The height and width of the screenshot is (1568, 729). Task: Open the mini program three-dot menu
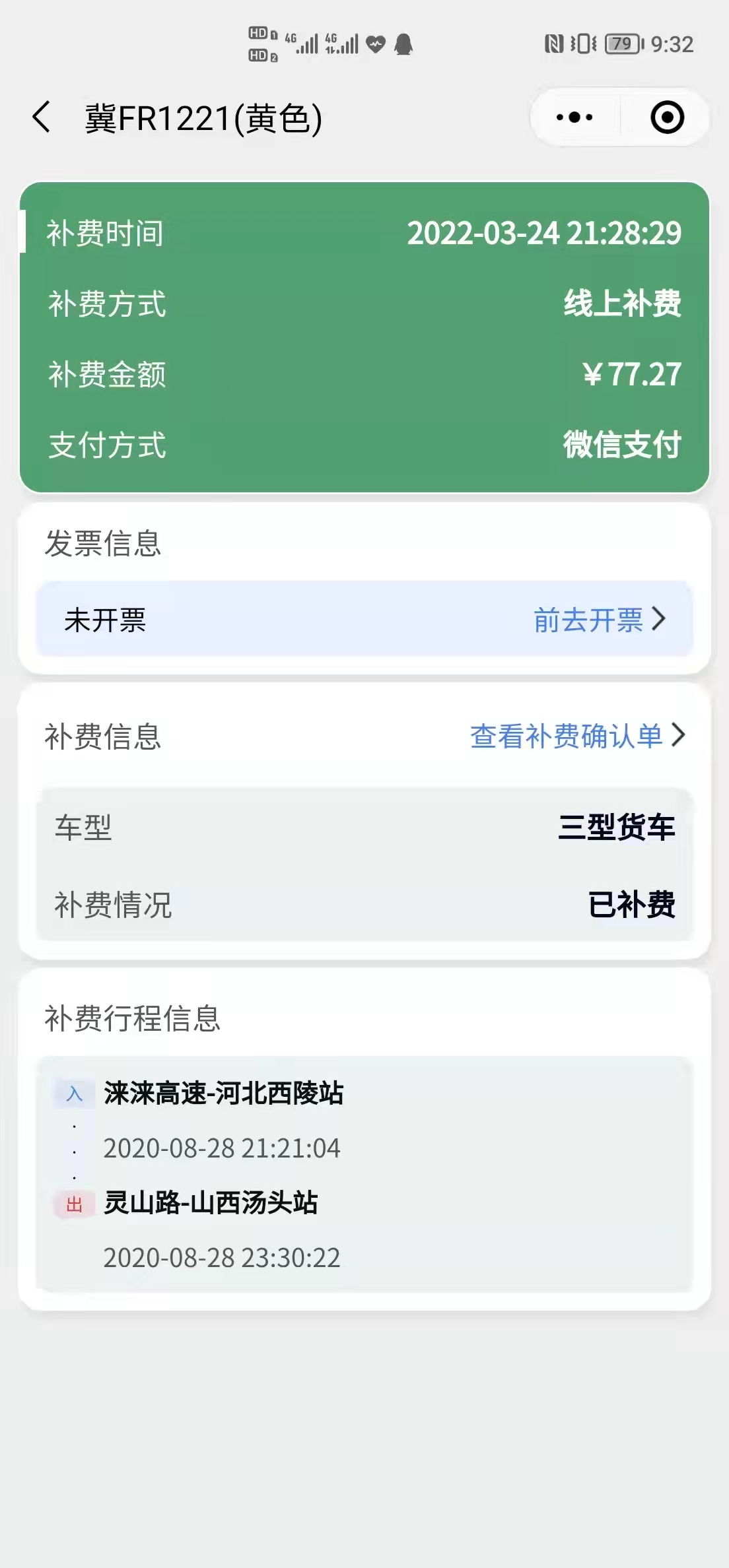point(574,117)
